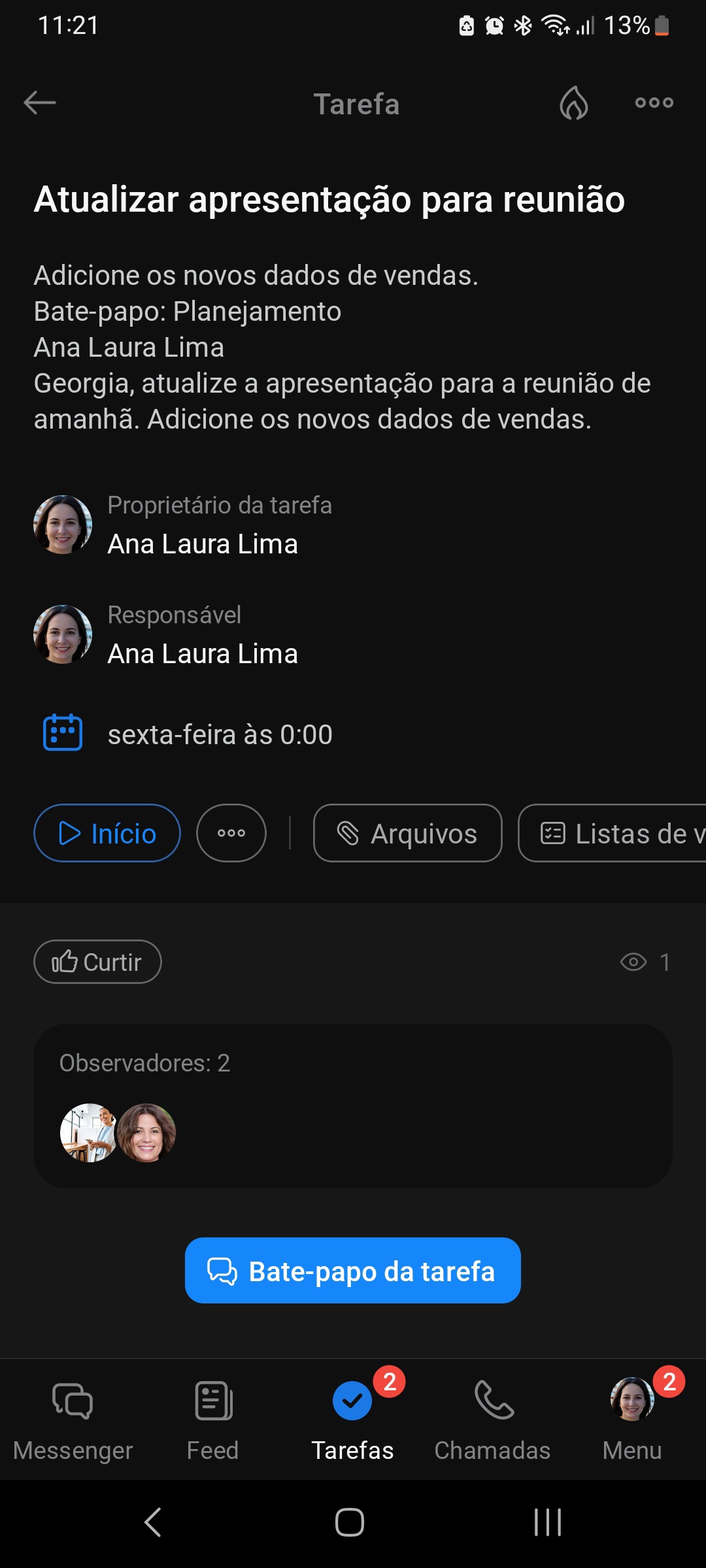
Task: Tap the system home button
Action: (350, 1522)
